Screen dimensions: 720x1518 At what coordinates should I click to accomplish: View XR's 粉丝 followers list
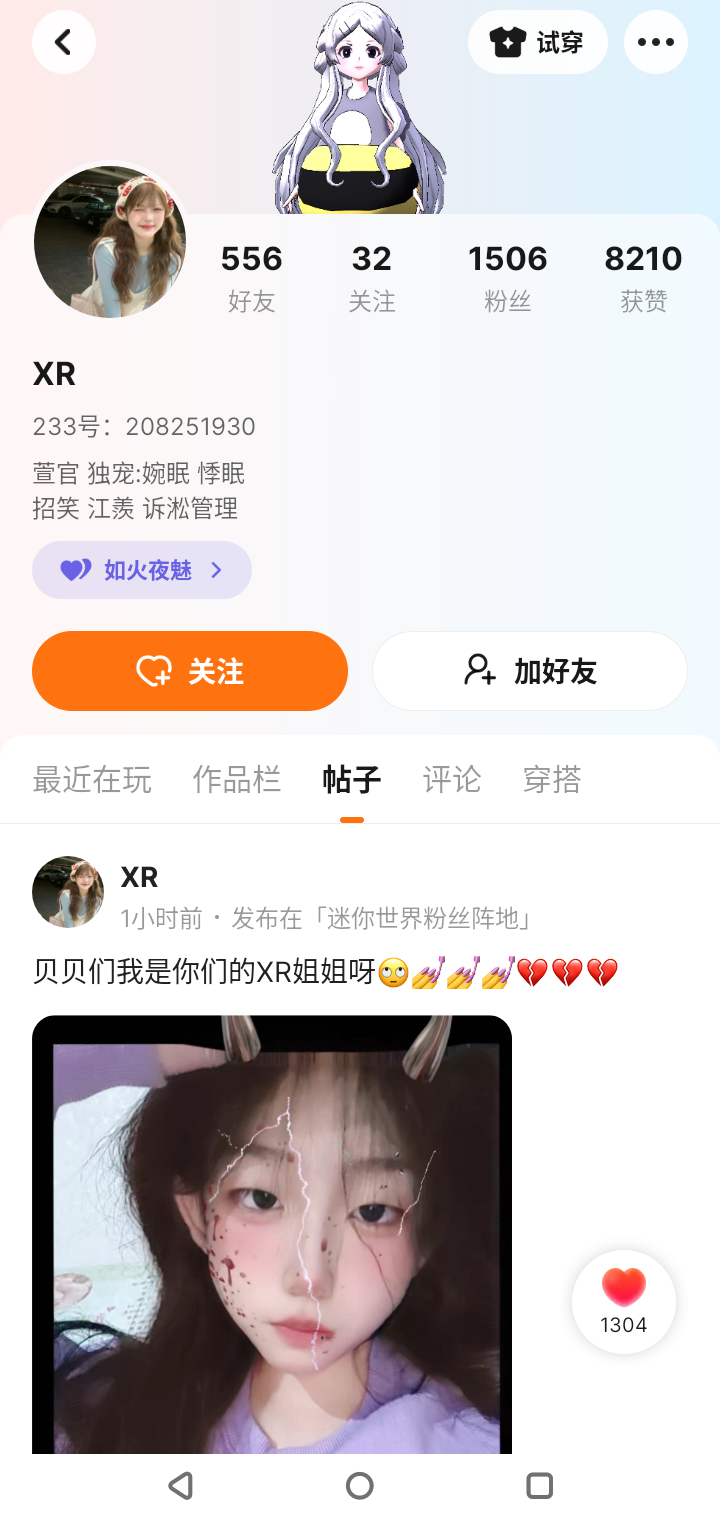508,277
